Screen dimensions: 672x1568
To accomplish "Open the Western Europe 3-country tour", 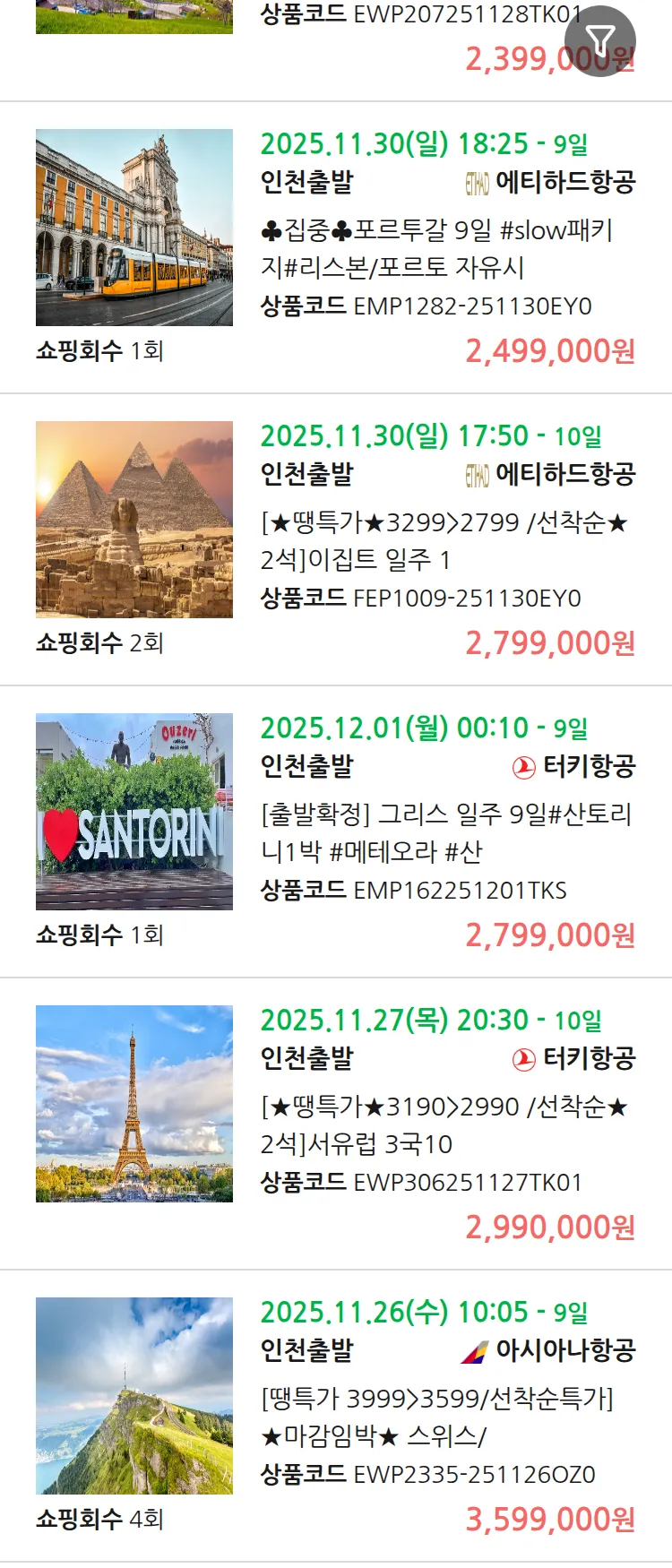I will pos(444,1124).
